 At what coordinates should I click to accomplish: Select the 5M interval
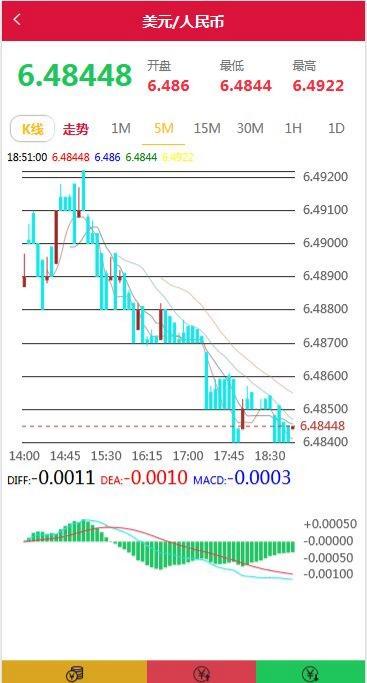pos(164,128)
